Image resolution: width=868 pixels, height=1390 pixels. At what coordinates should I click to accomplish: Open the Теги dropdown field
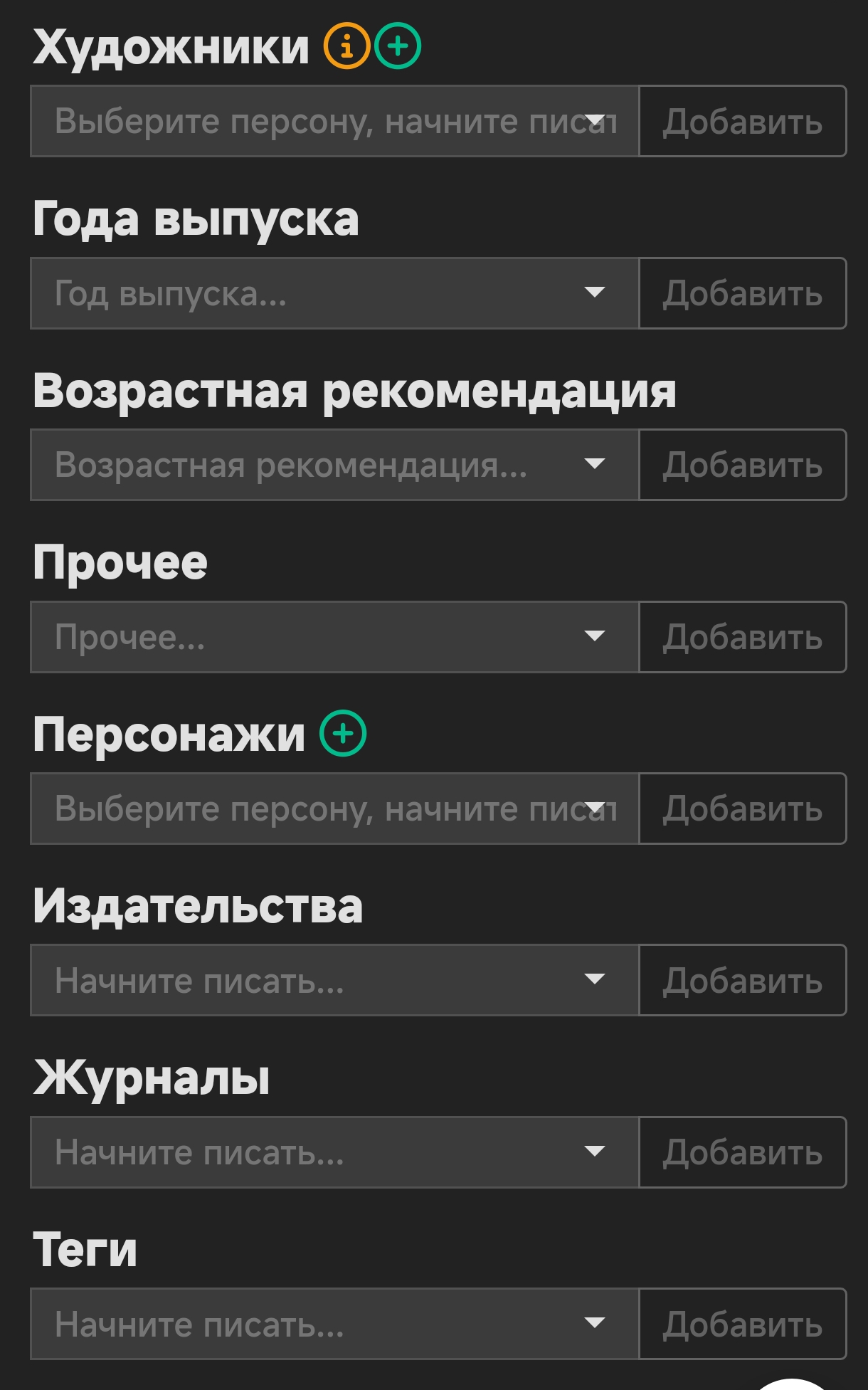pos(334,1324)
